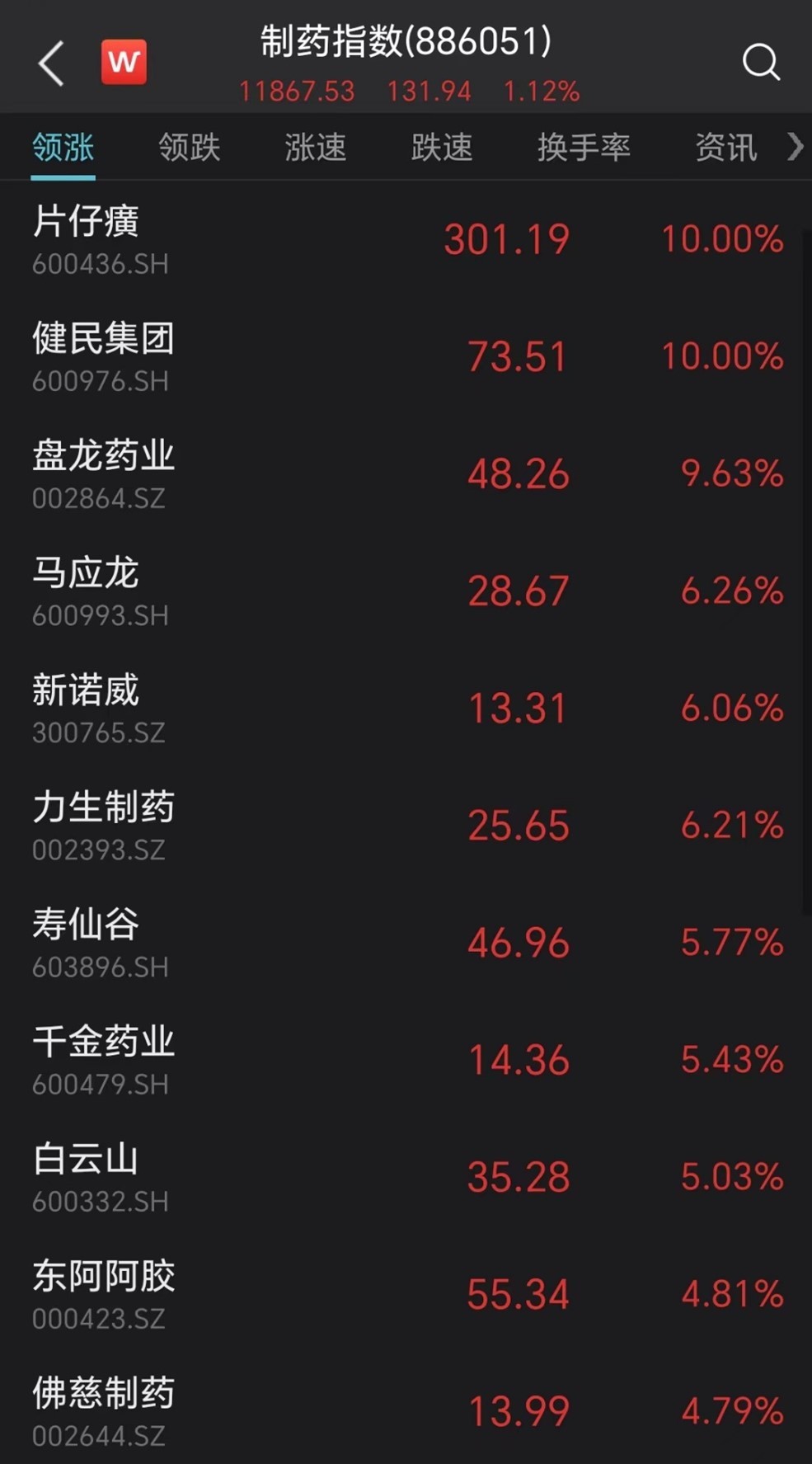Open stock 健民集团 details
The width and height of the screenshot is (812, 1464).
click(x=404, y=356)
